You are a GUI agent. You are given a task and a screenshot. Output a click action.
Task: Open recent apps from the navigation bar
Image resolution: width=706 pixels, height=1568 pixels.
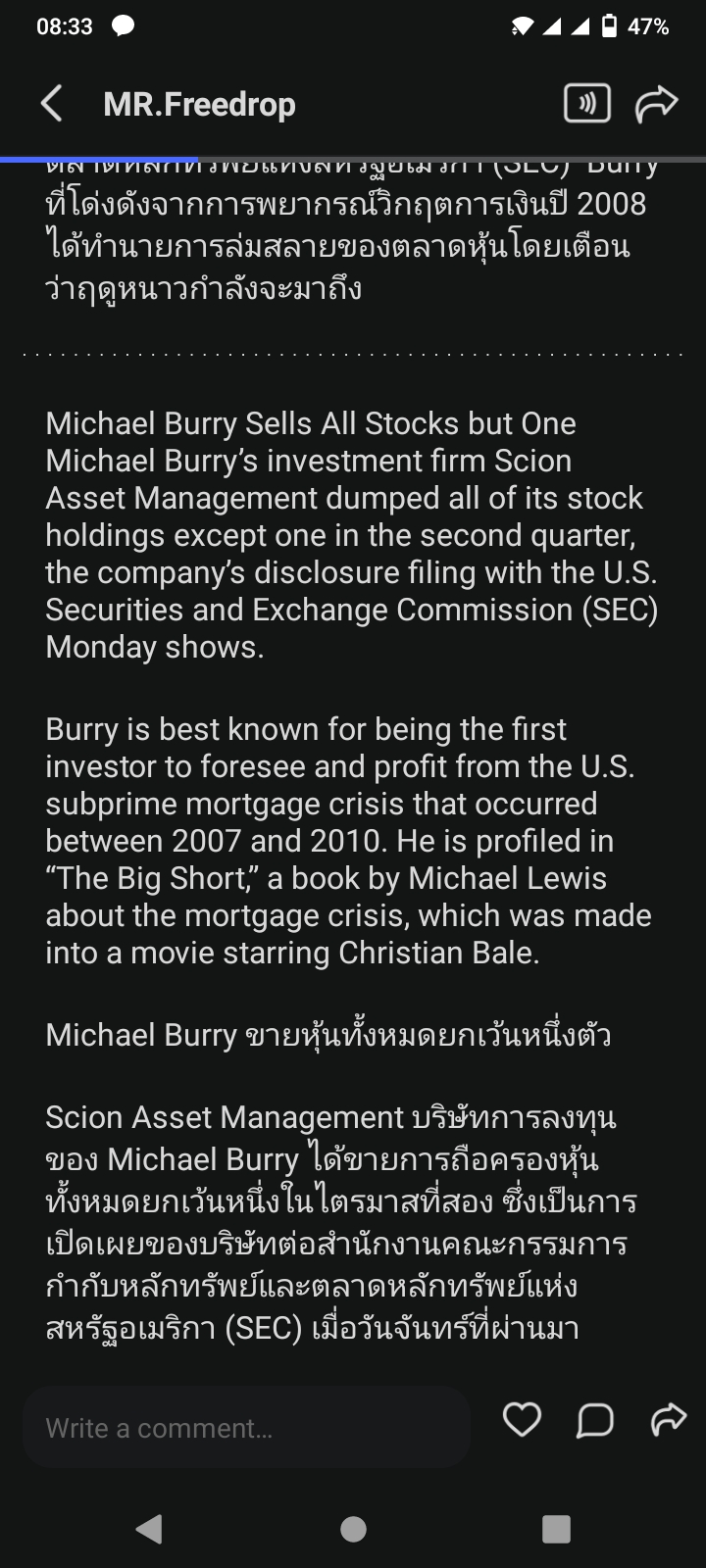[x=556, y=1529]
